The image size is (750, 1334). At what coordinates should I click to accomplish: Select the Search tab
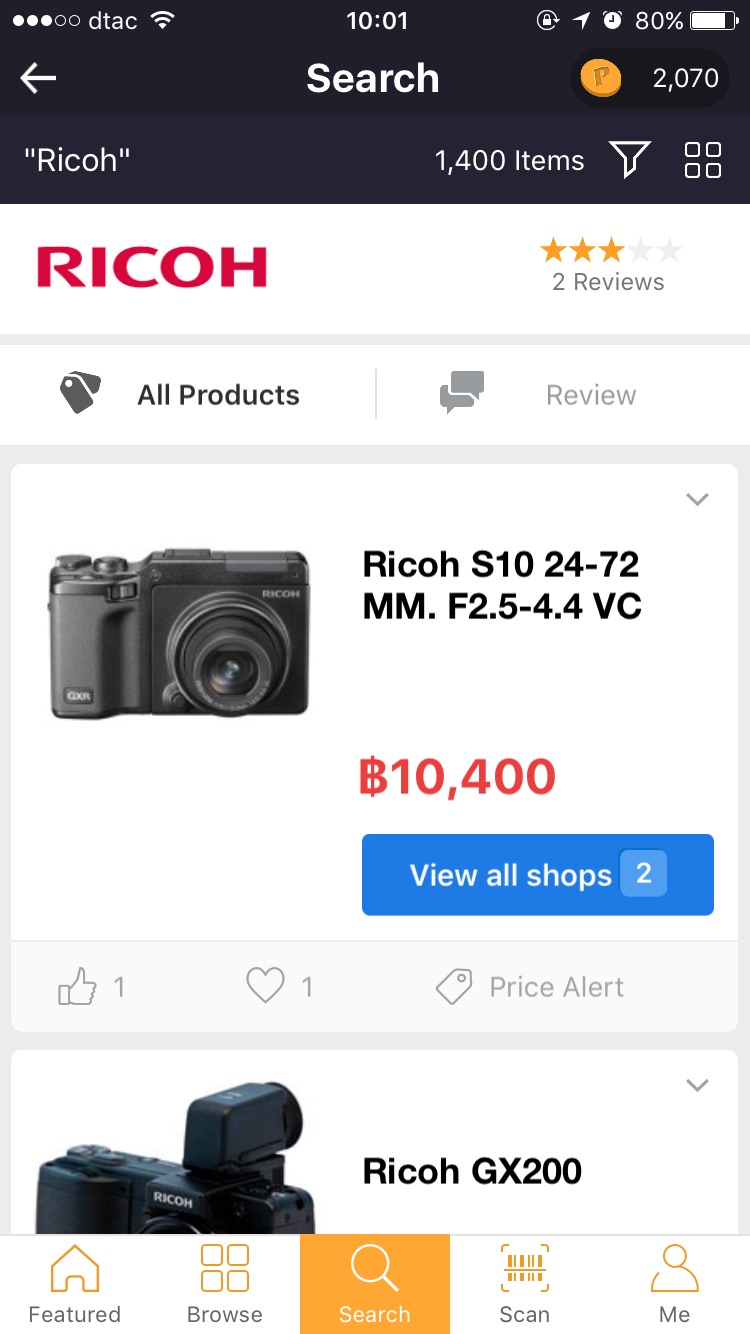(375, 1285)
